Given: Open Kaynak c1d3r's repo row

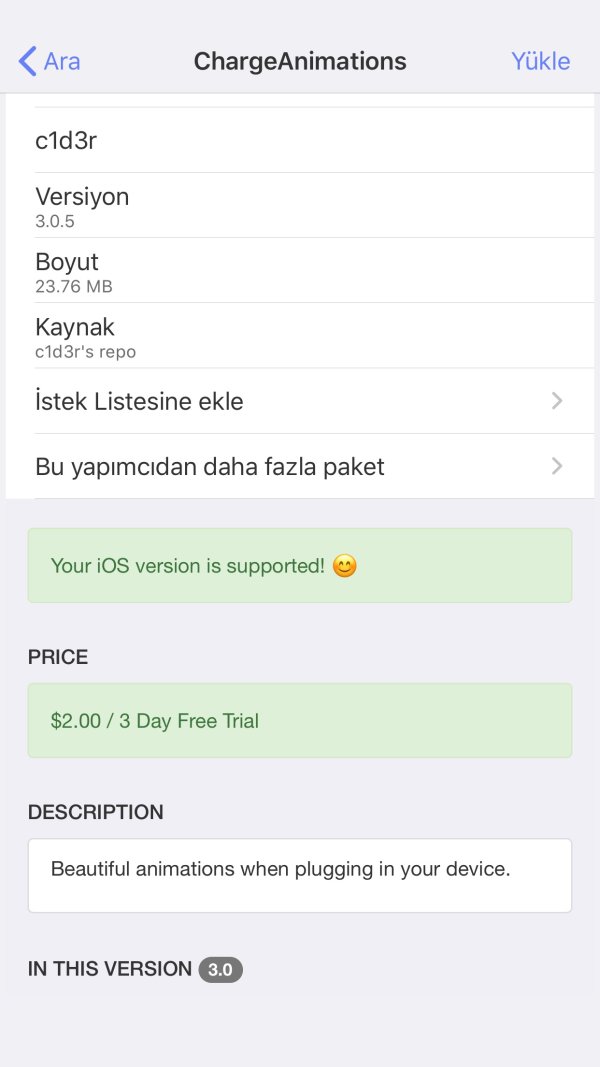Looking at the screenshot, I should pos(300,336).
